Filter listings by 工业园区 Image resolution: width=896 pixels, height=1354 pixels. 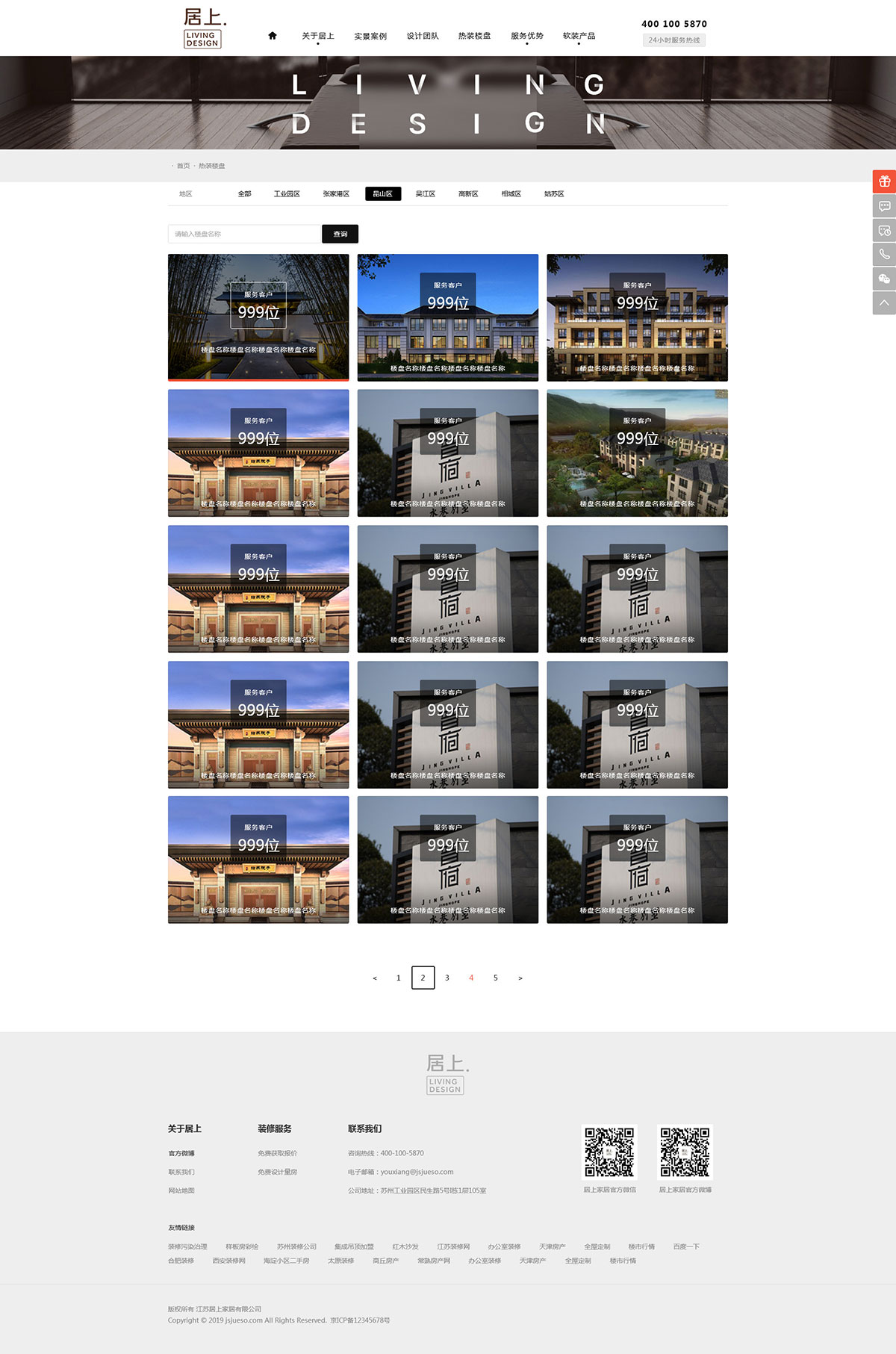click(x=287, y=194)
